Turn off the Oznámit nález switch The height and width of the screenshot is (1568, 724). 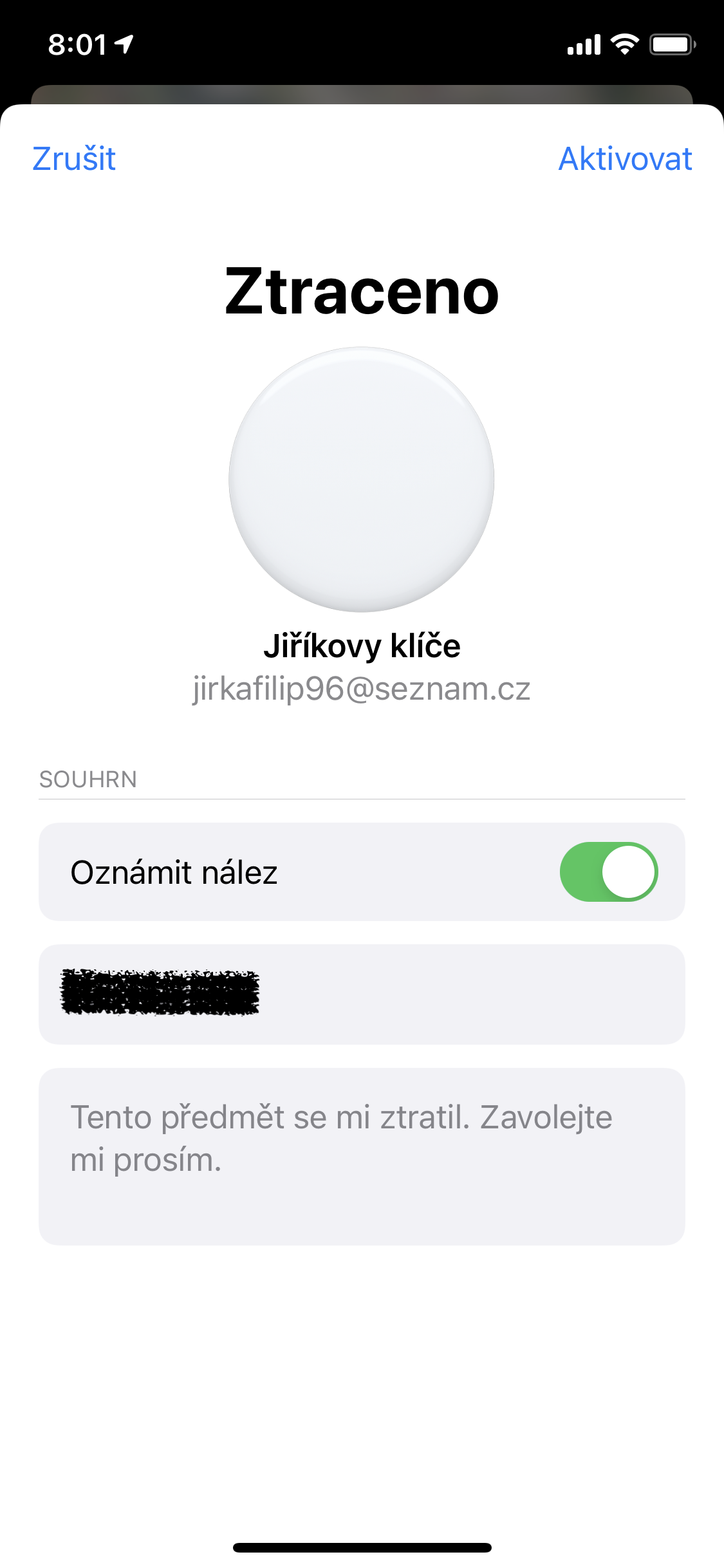pos(608,872)
